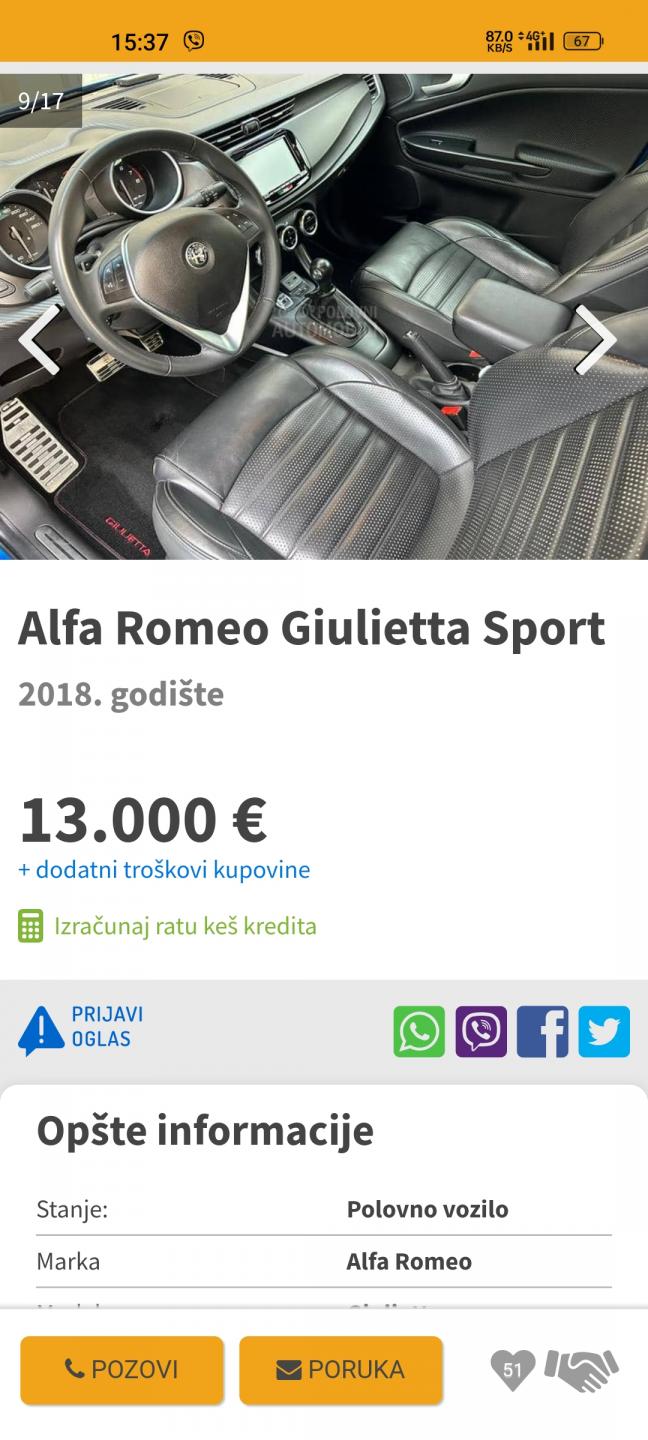Share listing on Twitter

click(604, 1031)
